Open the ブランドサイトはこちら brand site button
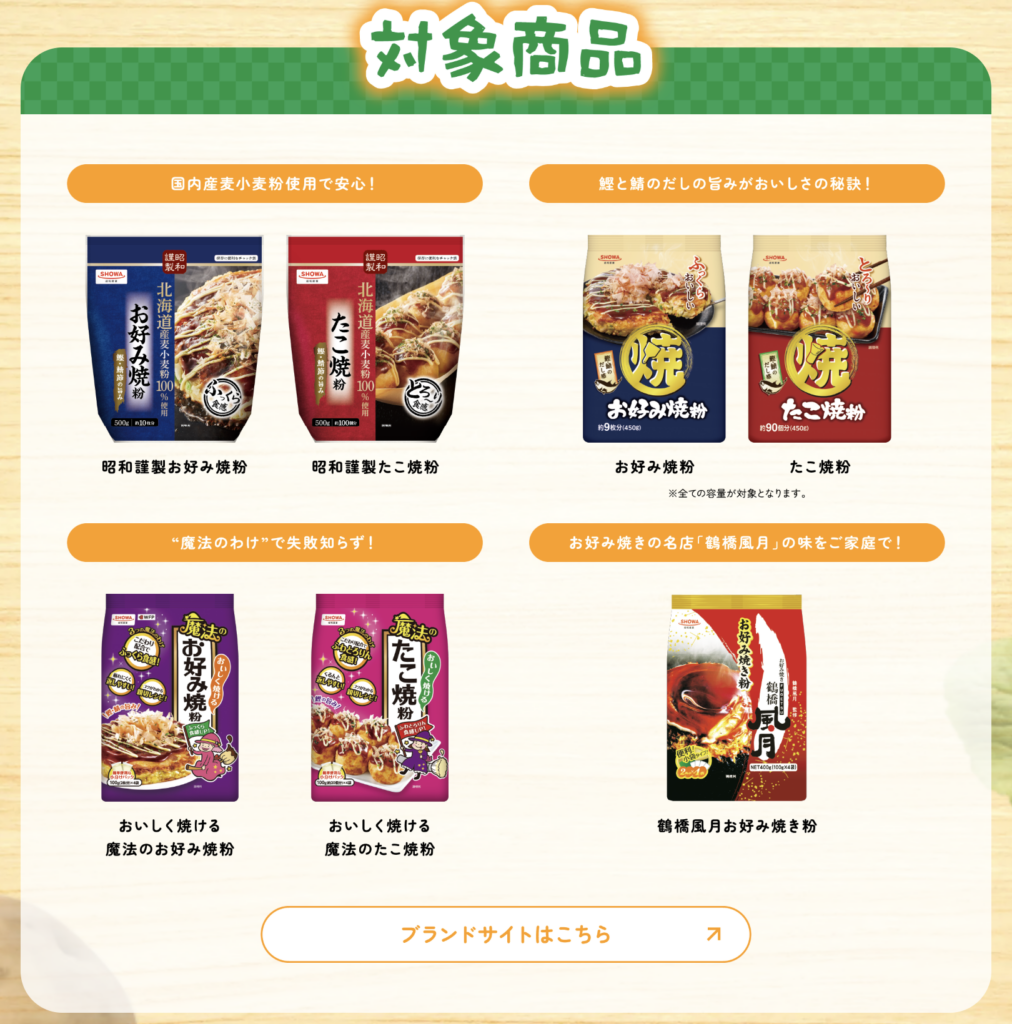The width and height of the screenshot is (1012, 1024). [x=505, y=934]
